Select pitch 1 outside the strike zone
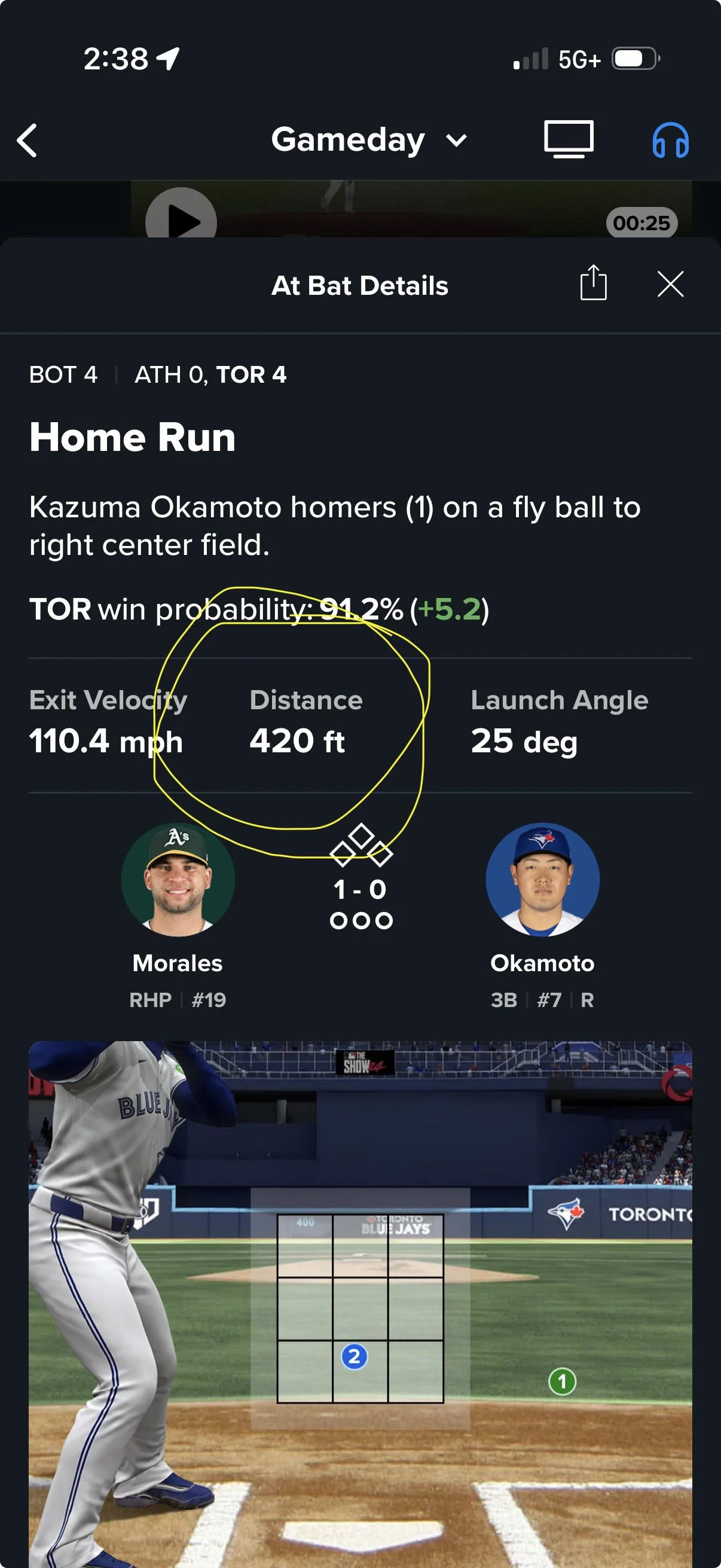 [x=562, y=1381]
